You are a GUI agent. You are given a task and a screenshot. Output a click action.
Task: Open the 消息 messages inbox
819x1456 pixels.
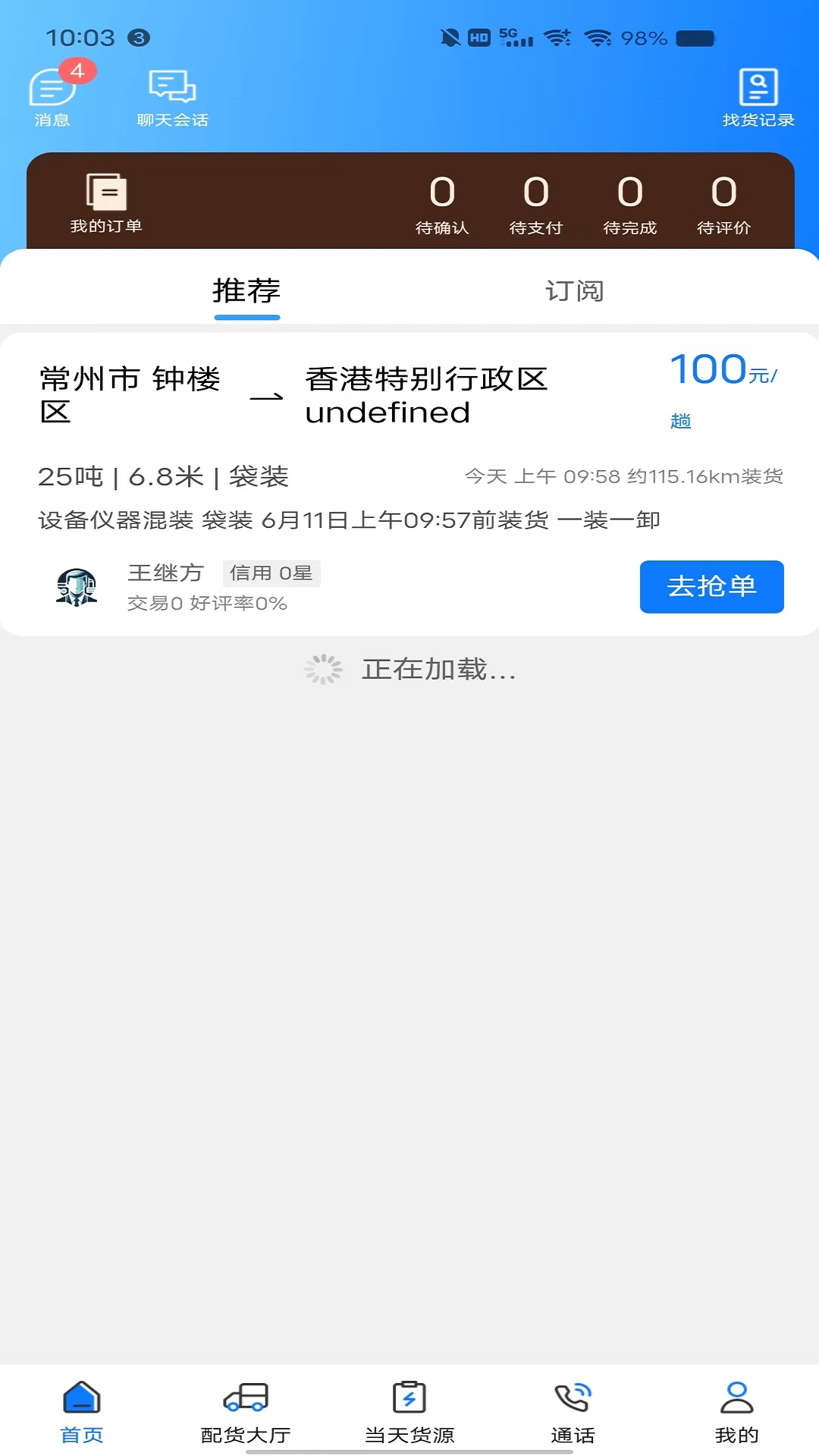point(52,97)
